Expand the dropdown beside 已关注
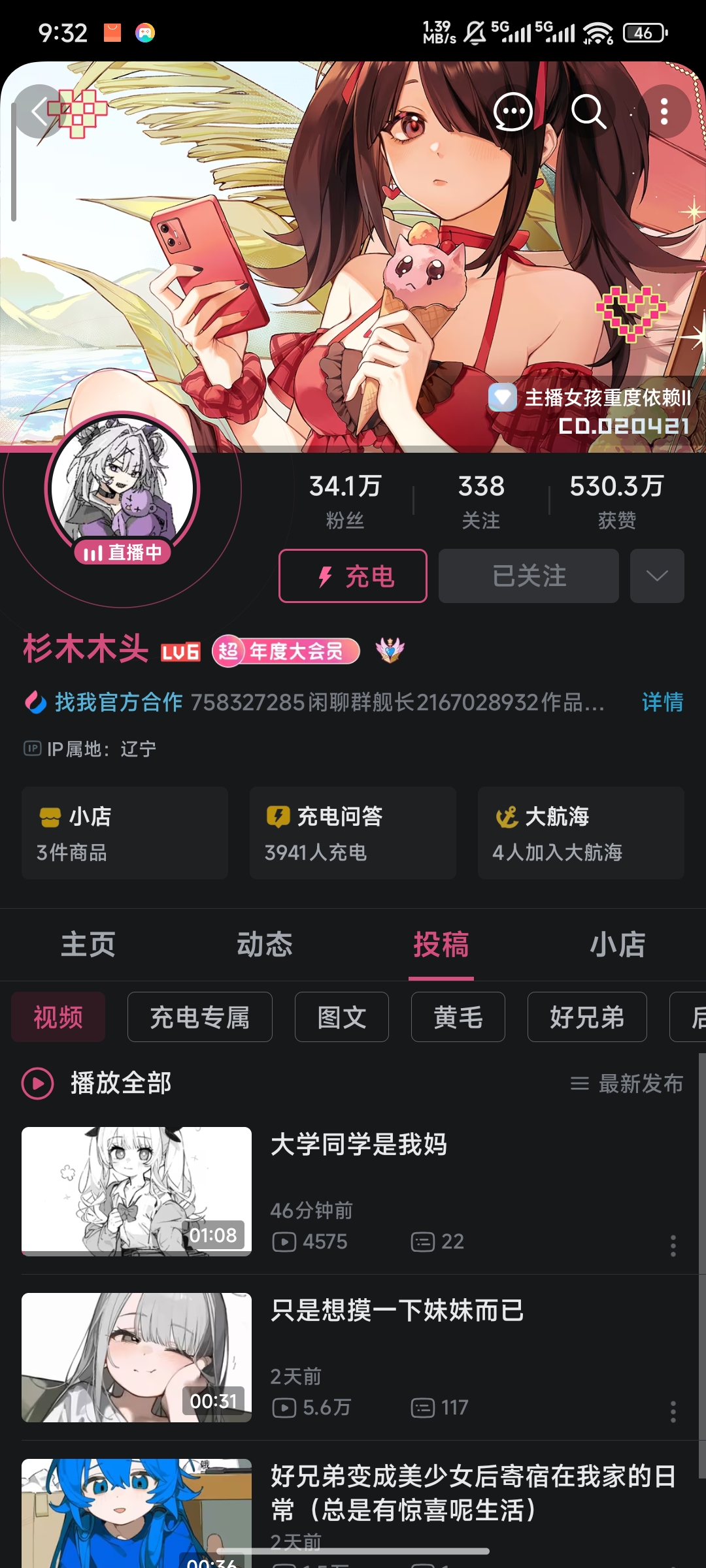This screenshot has width=706, height=1568. pyautogui.click(x=657, y=576)
